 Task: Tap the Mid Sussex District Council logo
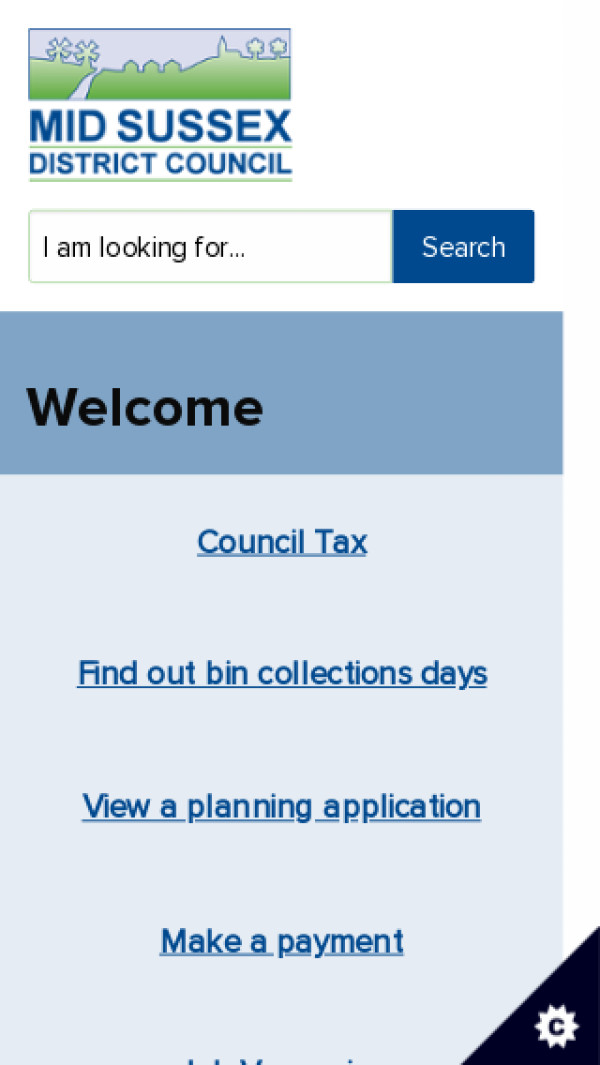tap(160, 105)
